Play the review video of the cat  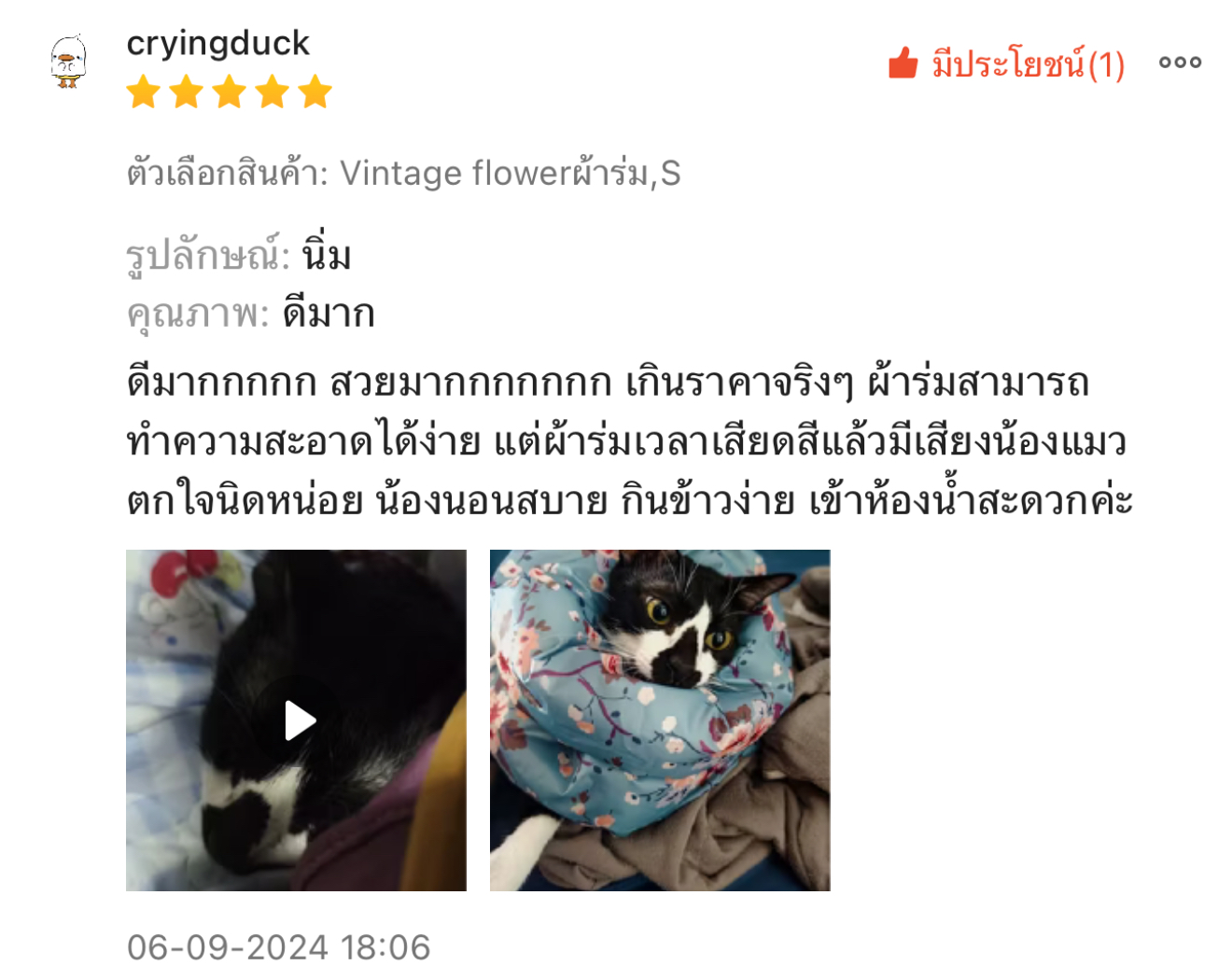coord(297,720)
